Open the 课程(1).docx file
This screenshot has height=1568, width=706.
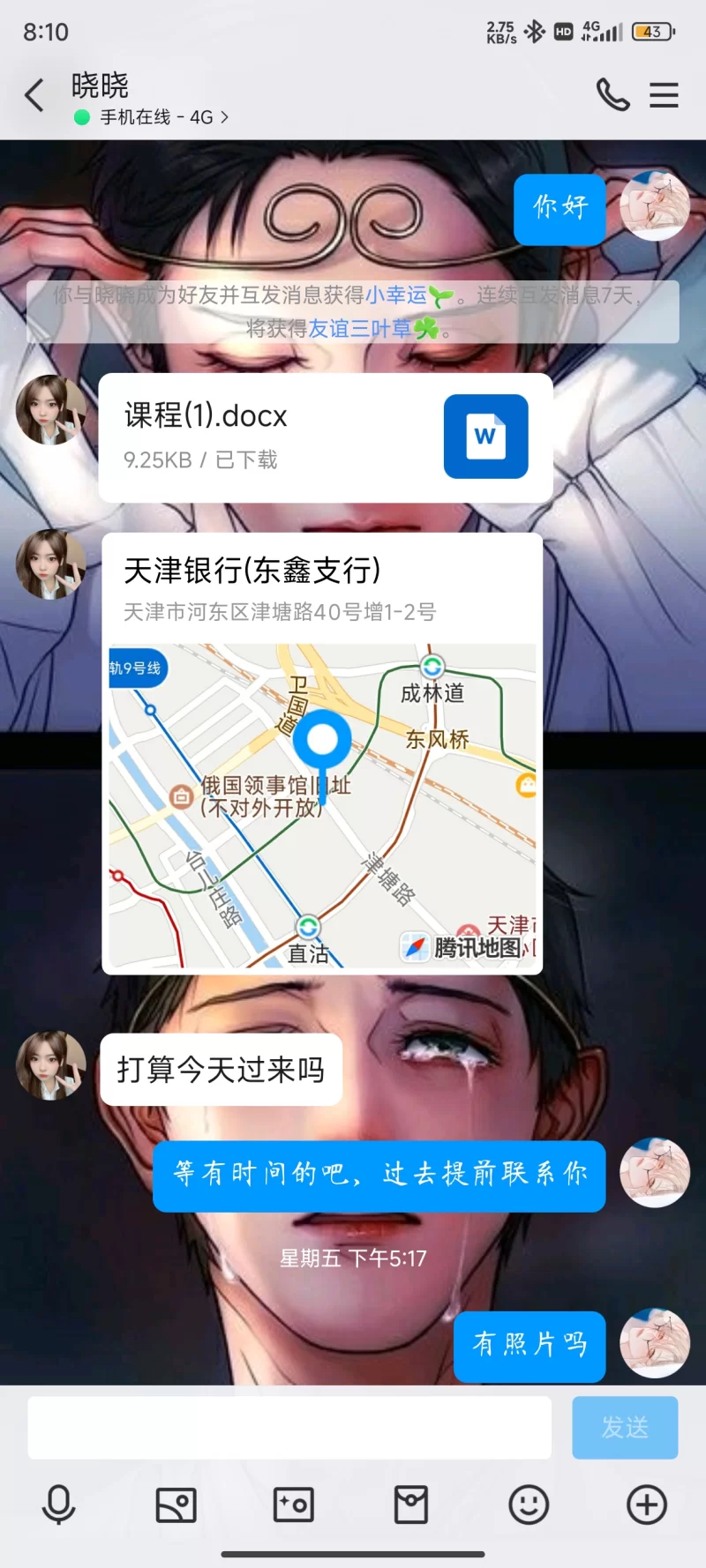point(325,437)
